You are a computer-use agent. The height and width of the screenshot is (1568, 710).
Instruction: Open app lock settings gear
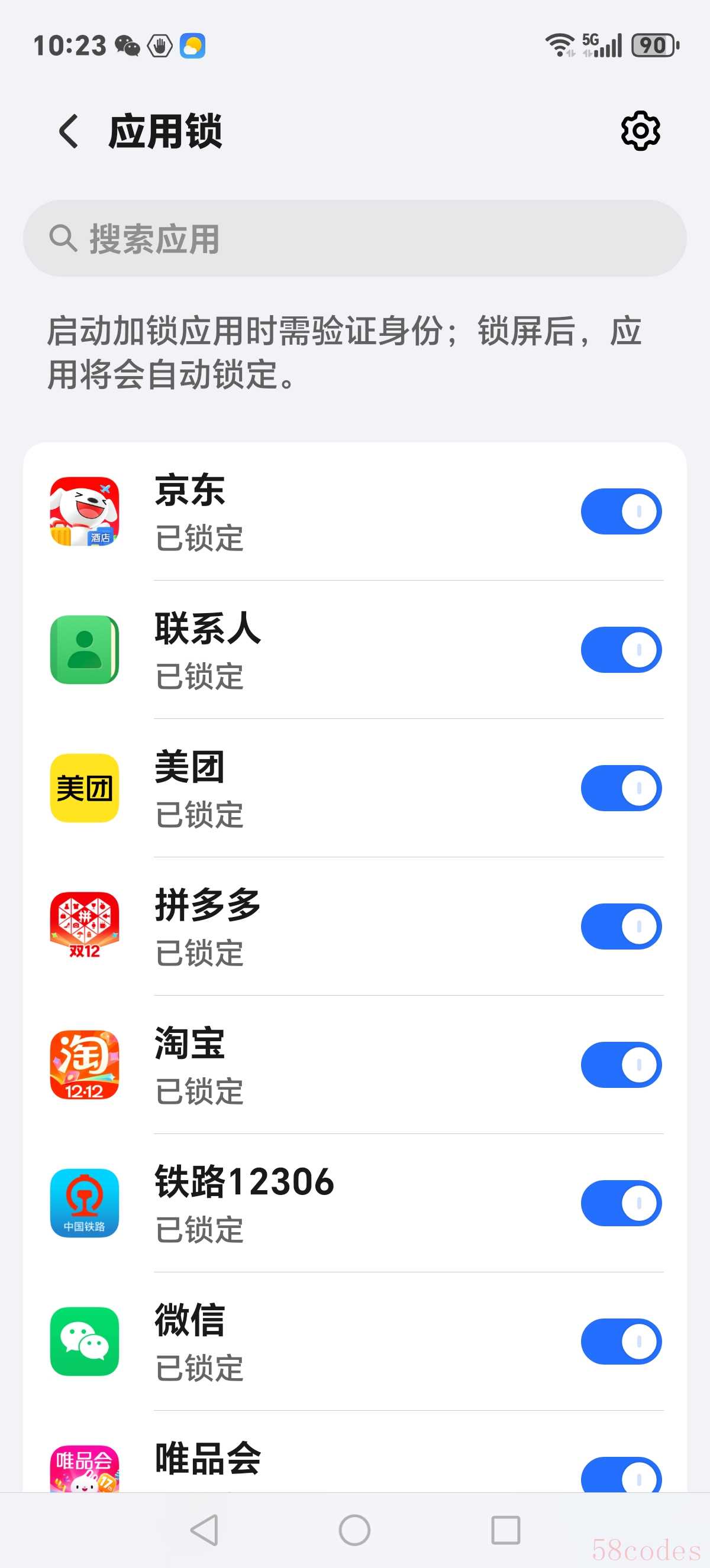coord(640,130)
